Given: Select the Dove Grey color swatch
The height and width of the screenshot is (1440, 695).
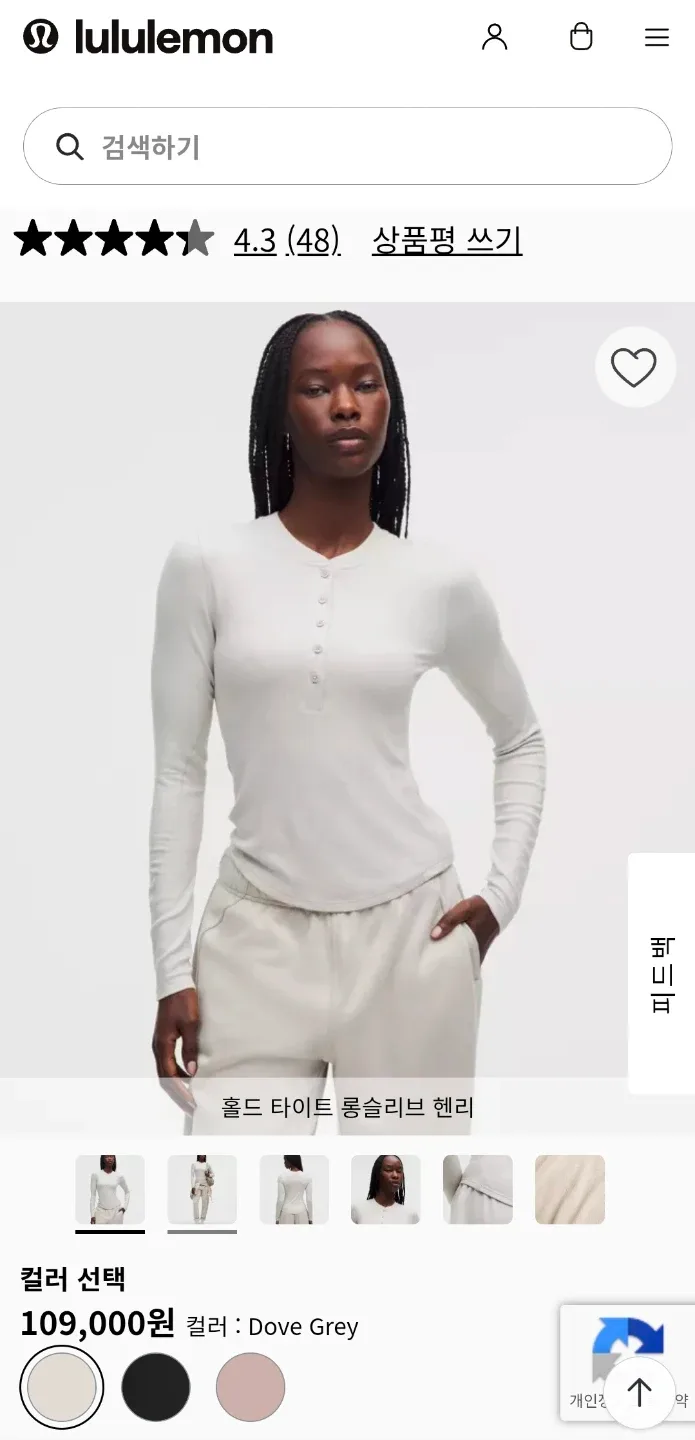Looking at the screenshot, I should pos(62,1387).
